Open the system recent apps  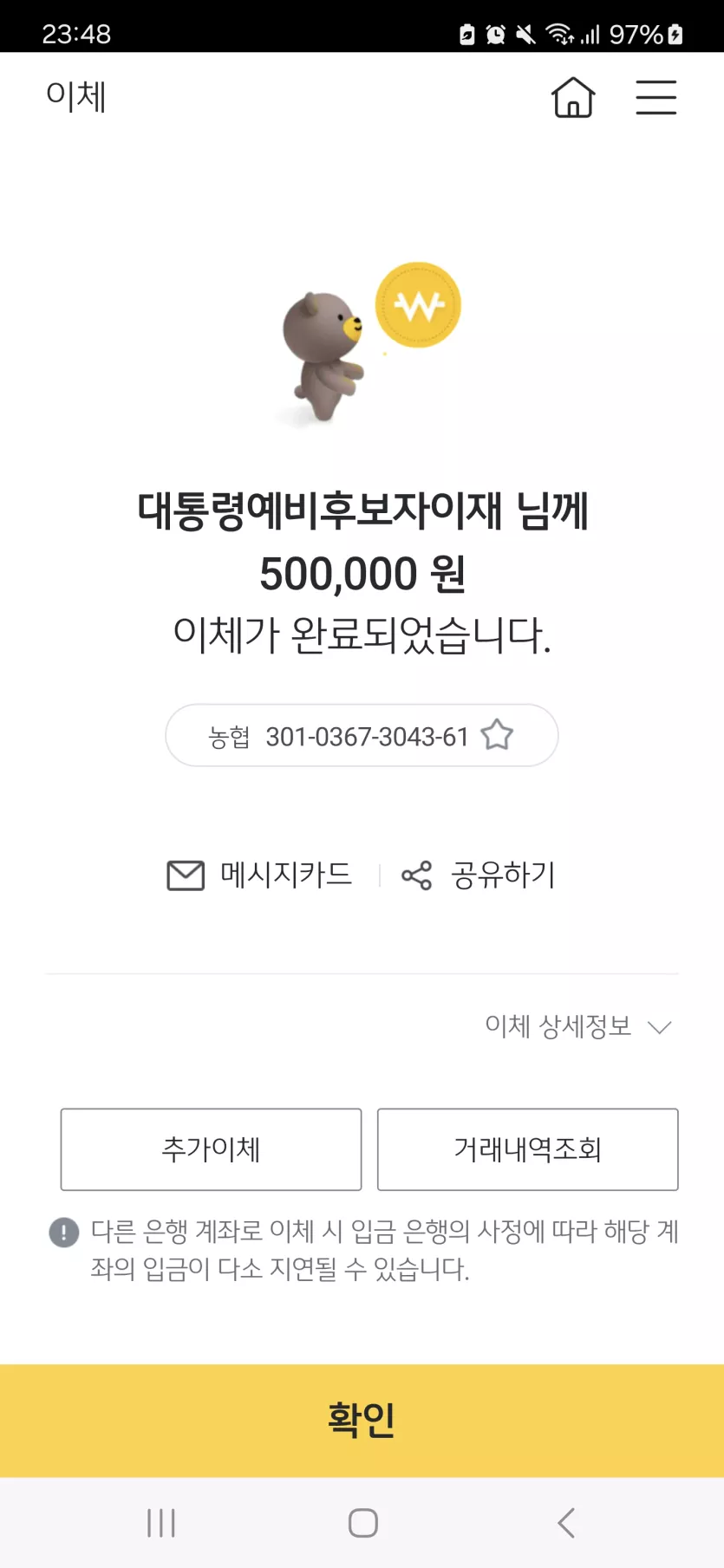tap(161, 1523)
